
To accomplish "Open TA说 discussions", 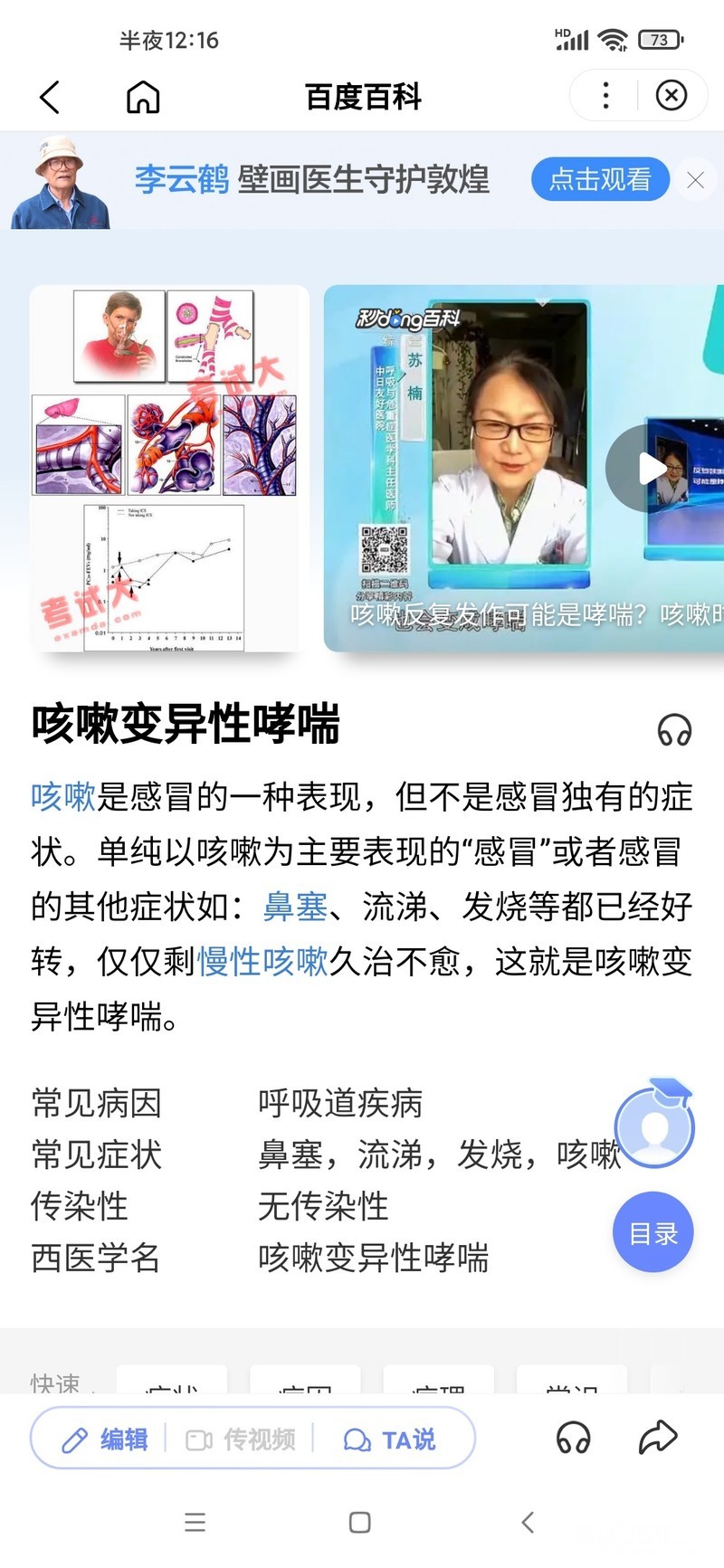I will (x=390, y=1439).
